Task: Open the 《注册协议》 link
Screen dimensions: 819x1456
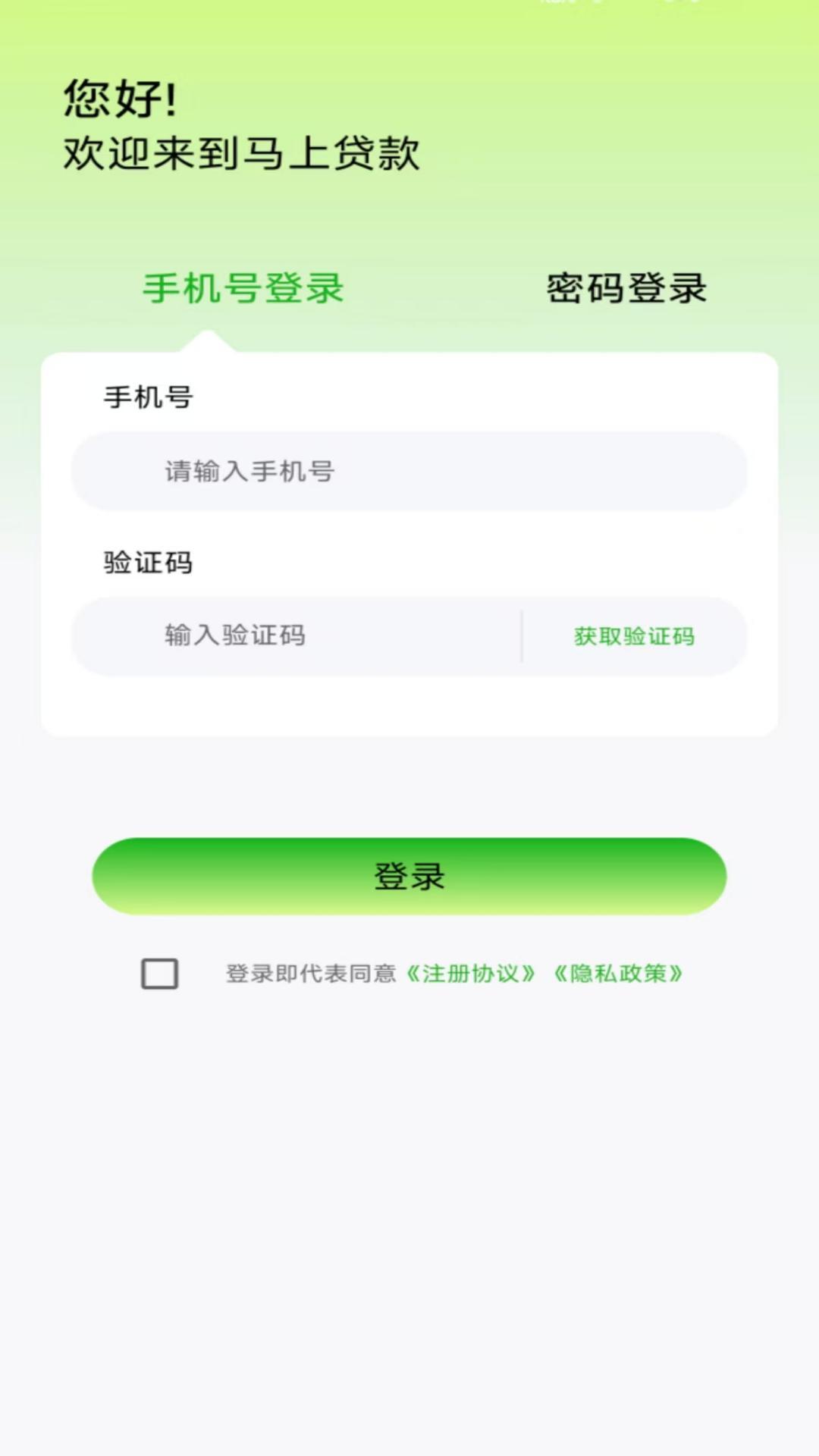Action: coord(471,973)
